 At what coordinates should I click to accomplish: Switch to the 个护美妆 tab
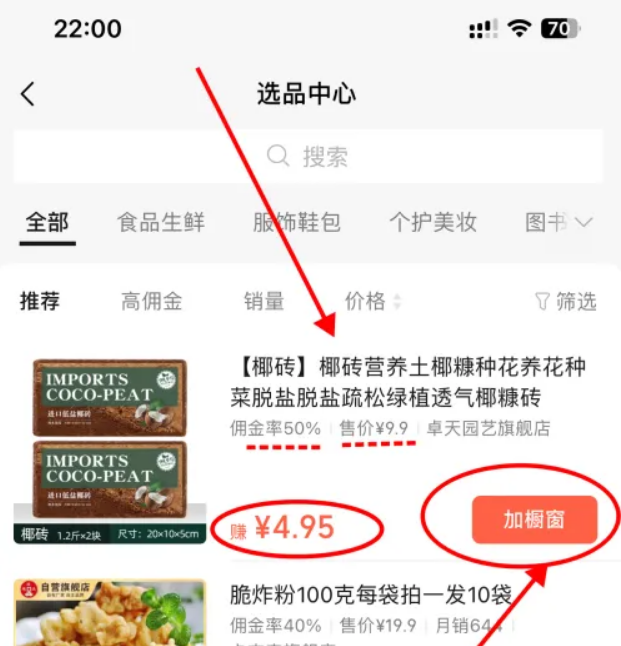pyautogui.click(x=432, y=222)
